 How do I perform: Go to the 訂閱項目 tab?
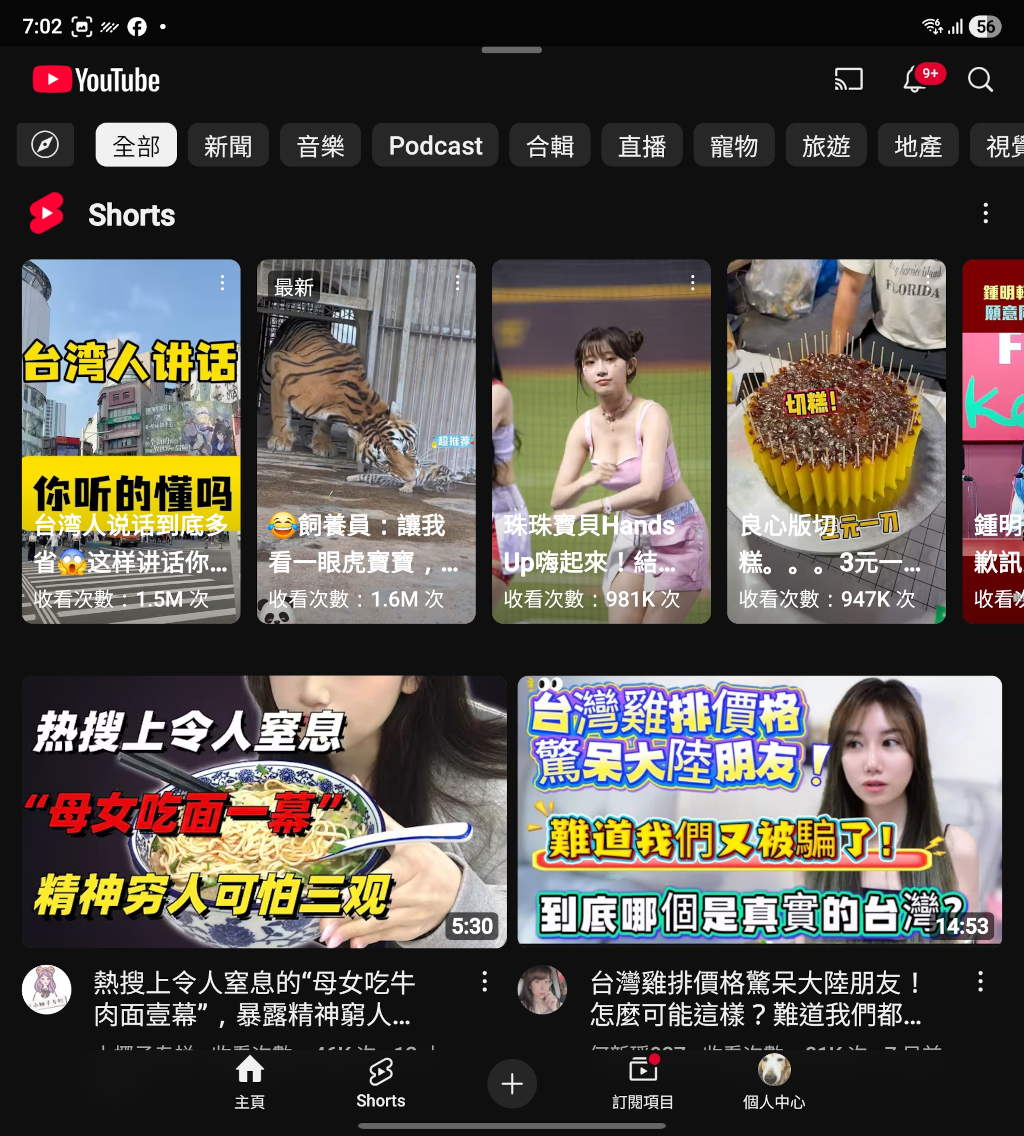pos(643,1084)
